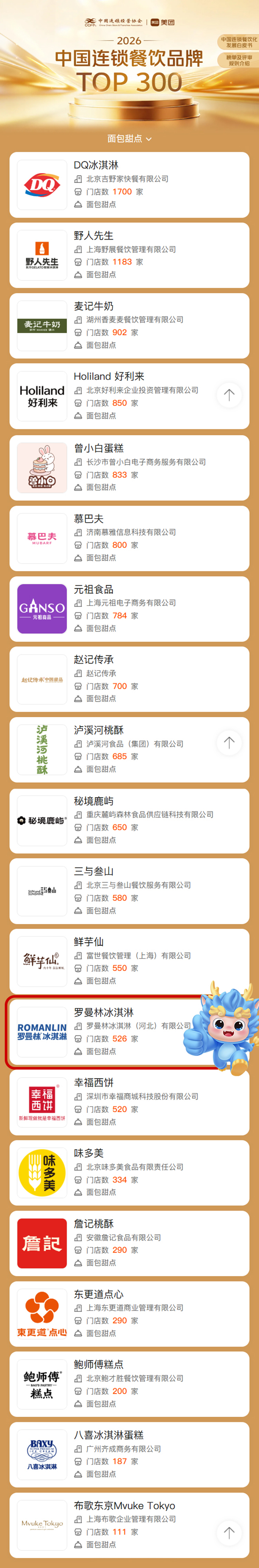
Task: Select the 野人先生 brand card
Action: (129, 256)
